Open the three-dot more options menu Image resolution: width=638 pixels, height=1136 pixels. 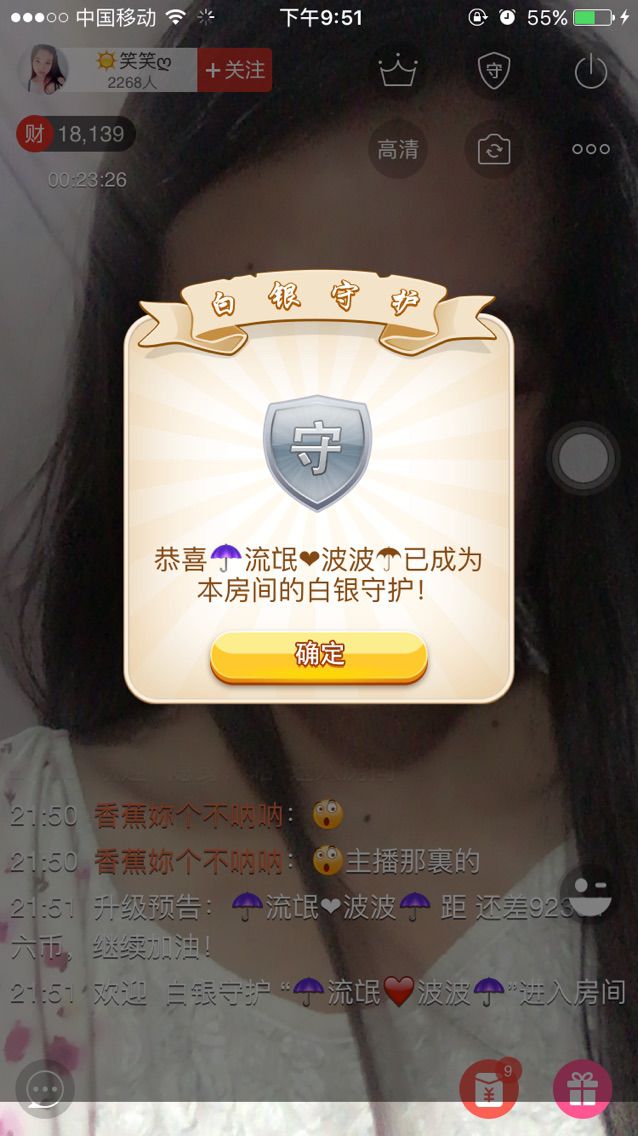[590, 149]
